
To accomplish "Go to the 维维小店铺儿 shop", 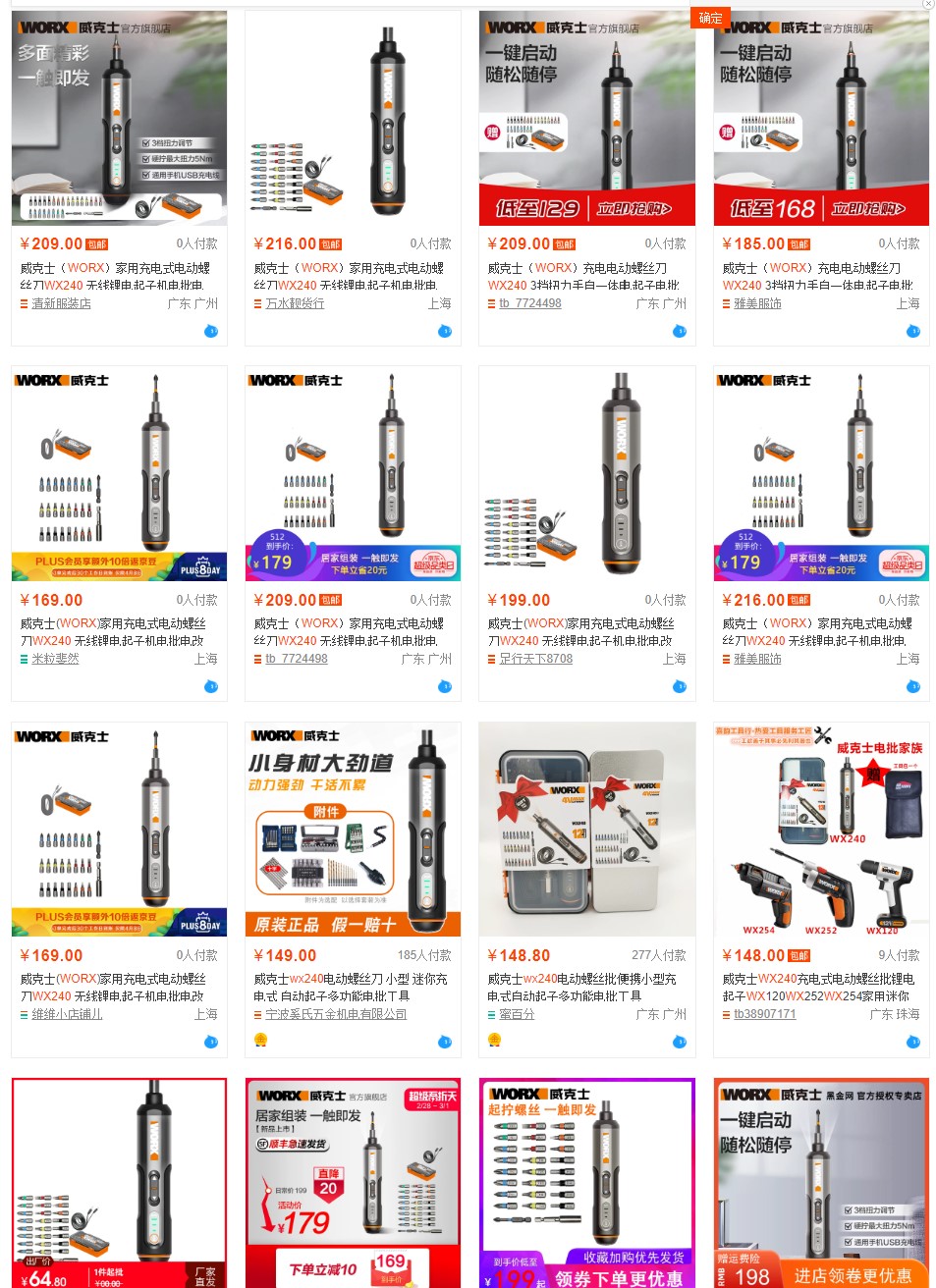I will [x=67, y=1014].
